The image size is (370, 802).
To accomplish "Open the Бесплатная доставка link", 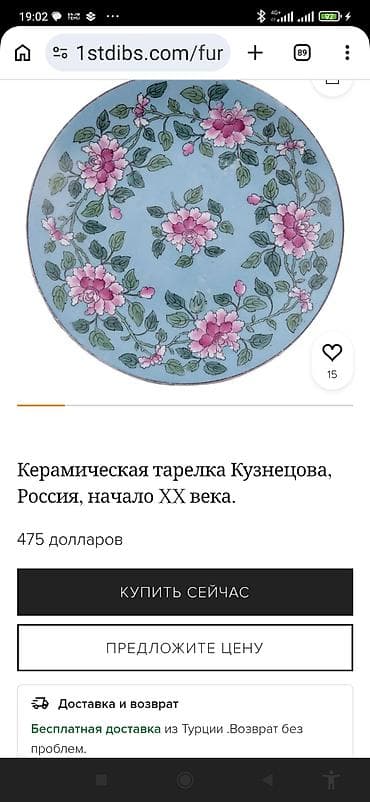I will pos(96,729).
